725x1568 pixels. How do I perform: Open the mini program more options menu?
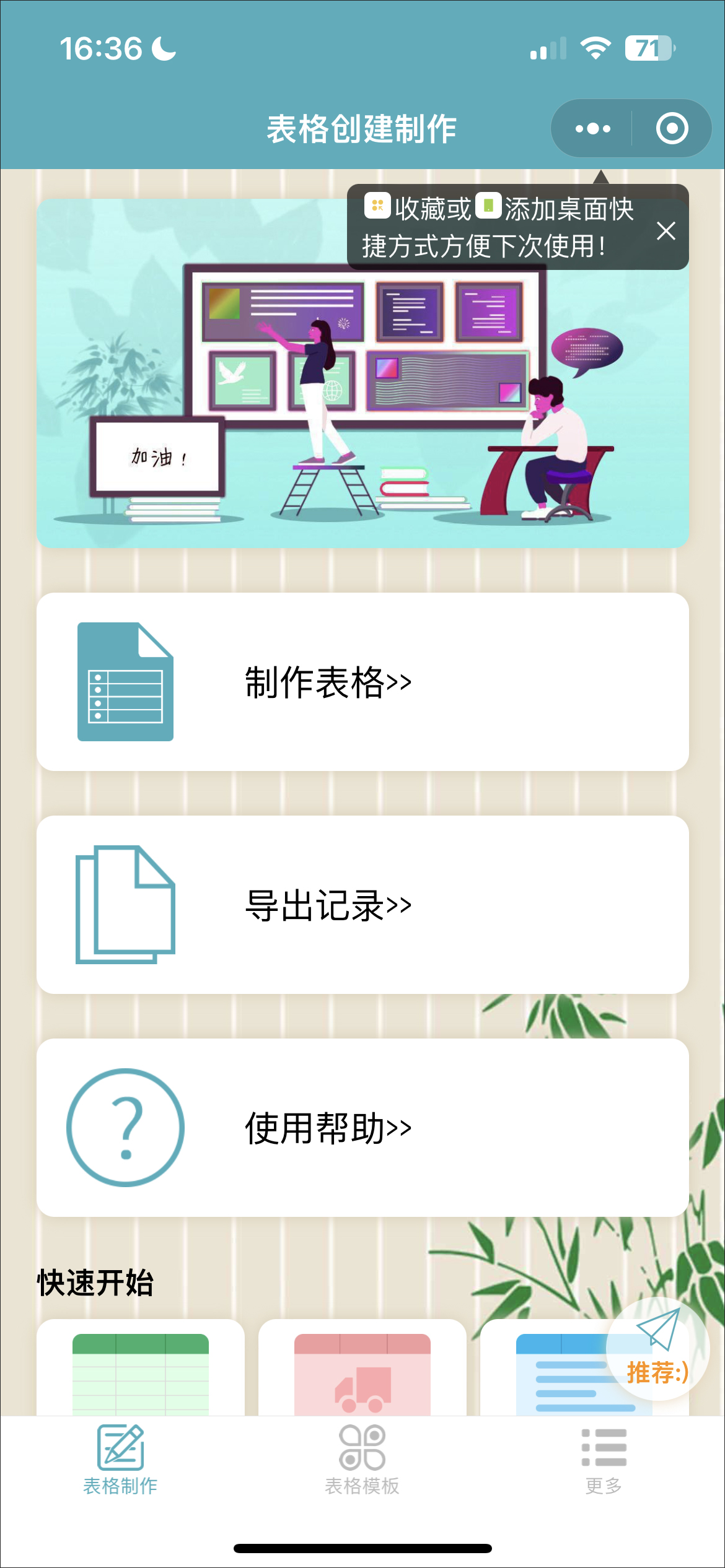coord(592,129)
